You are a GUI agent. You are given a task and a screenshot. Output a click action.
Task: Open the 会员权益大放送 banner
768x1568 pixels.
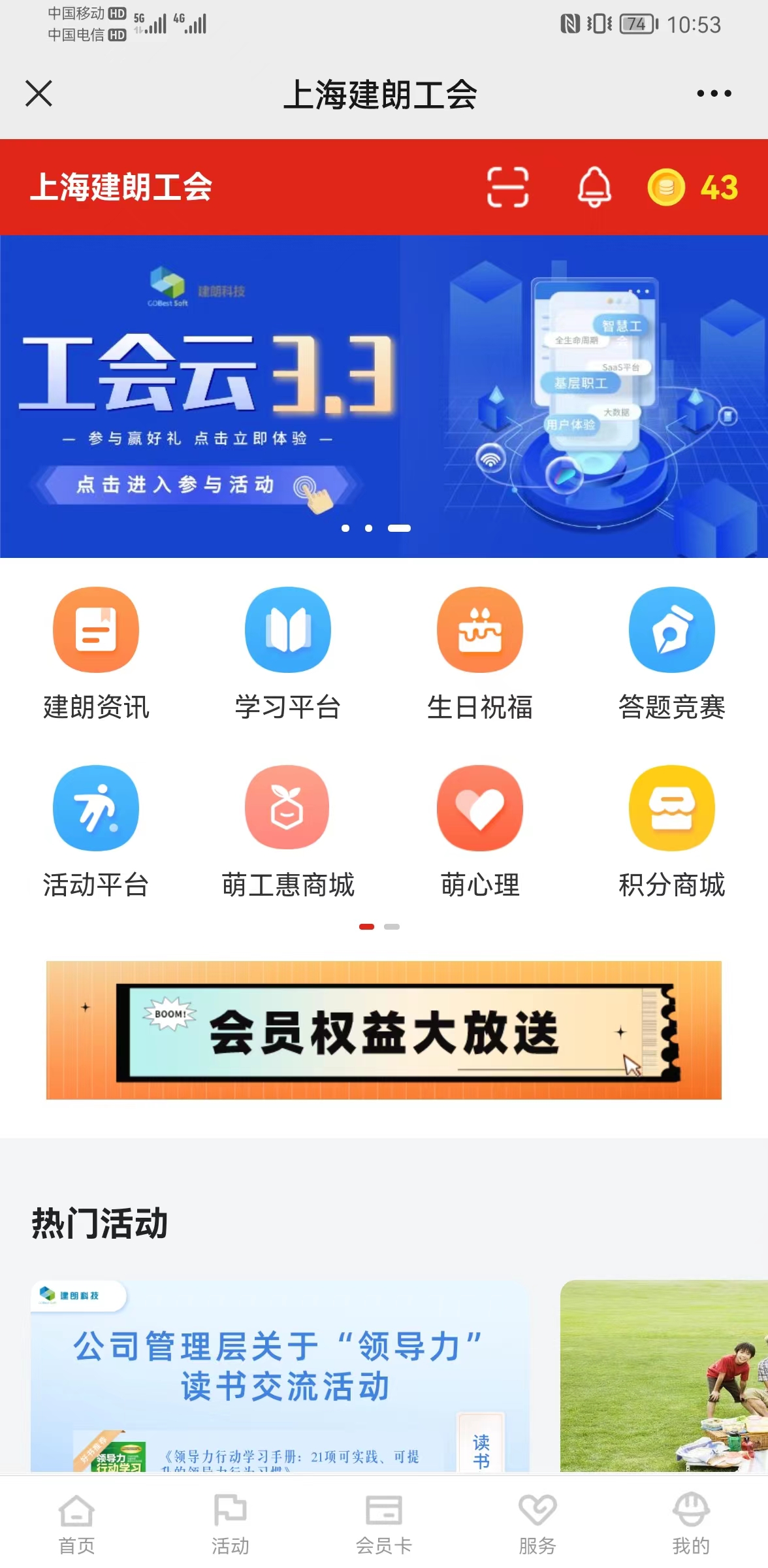[x=384, y=1030]
